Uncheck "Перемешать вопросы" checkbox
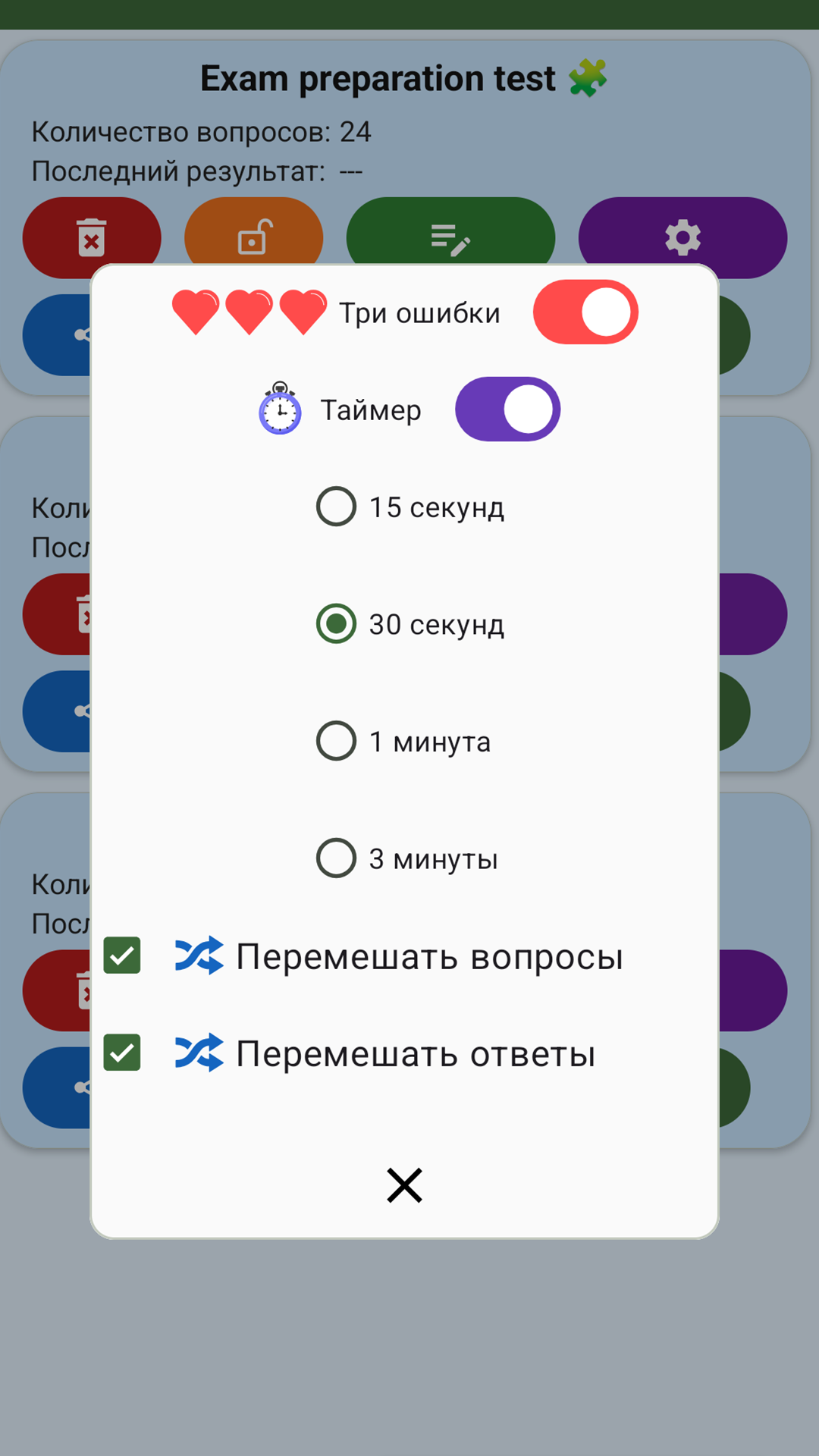Viewport: 819px width, 1456px height. 122,955
